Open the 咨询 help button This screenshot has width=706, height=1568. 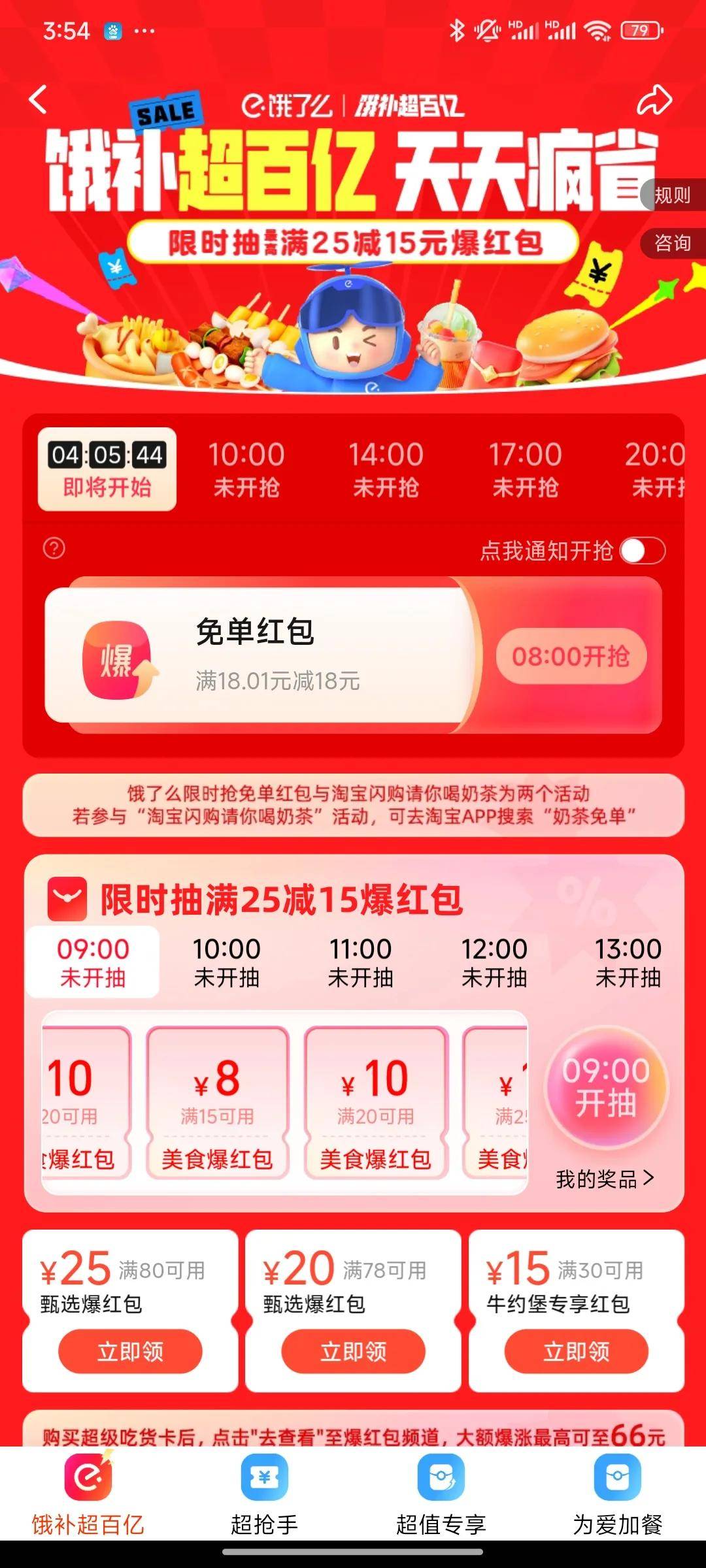pyautogui.click(x=673, y=243)
